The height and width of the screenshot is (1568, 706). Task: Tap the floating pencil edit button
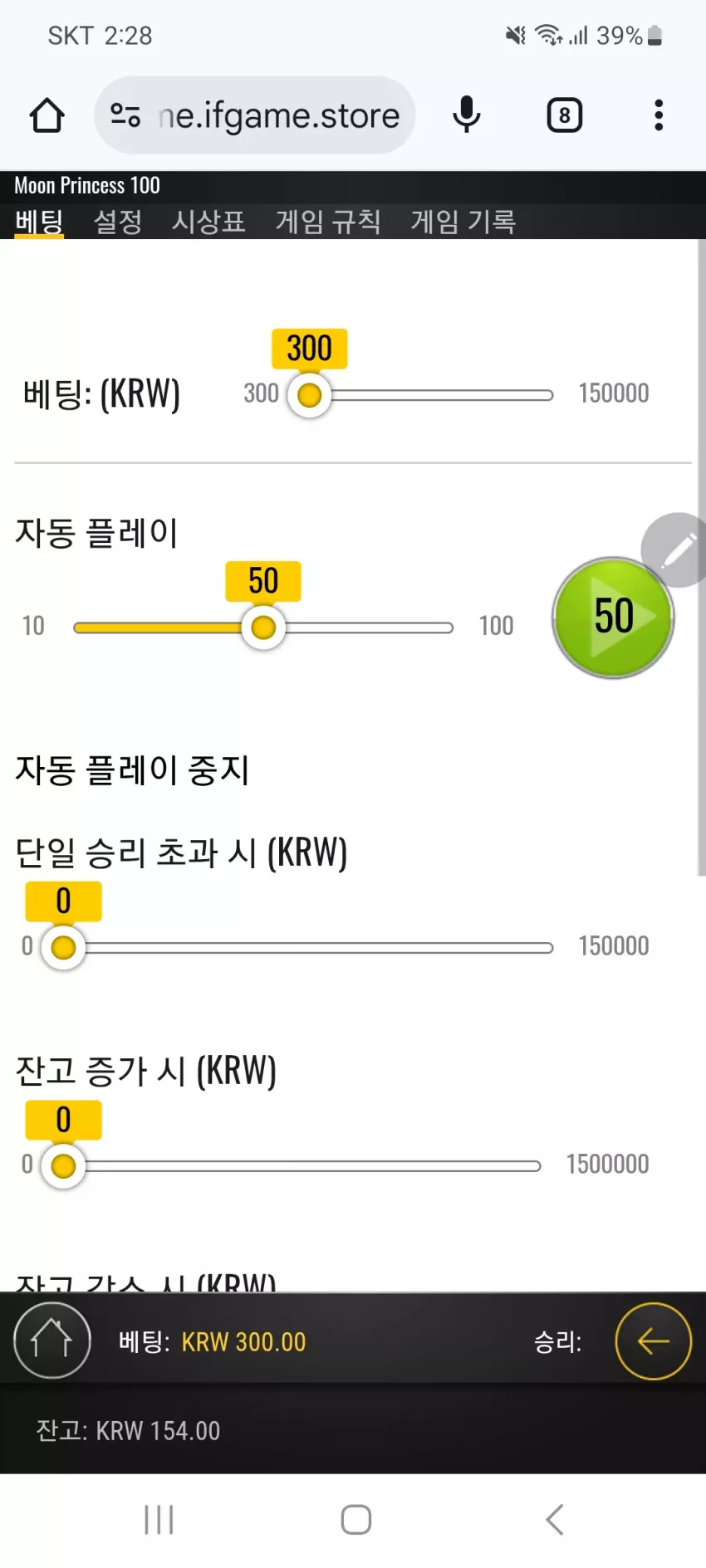676,550
